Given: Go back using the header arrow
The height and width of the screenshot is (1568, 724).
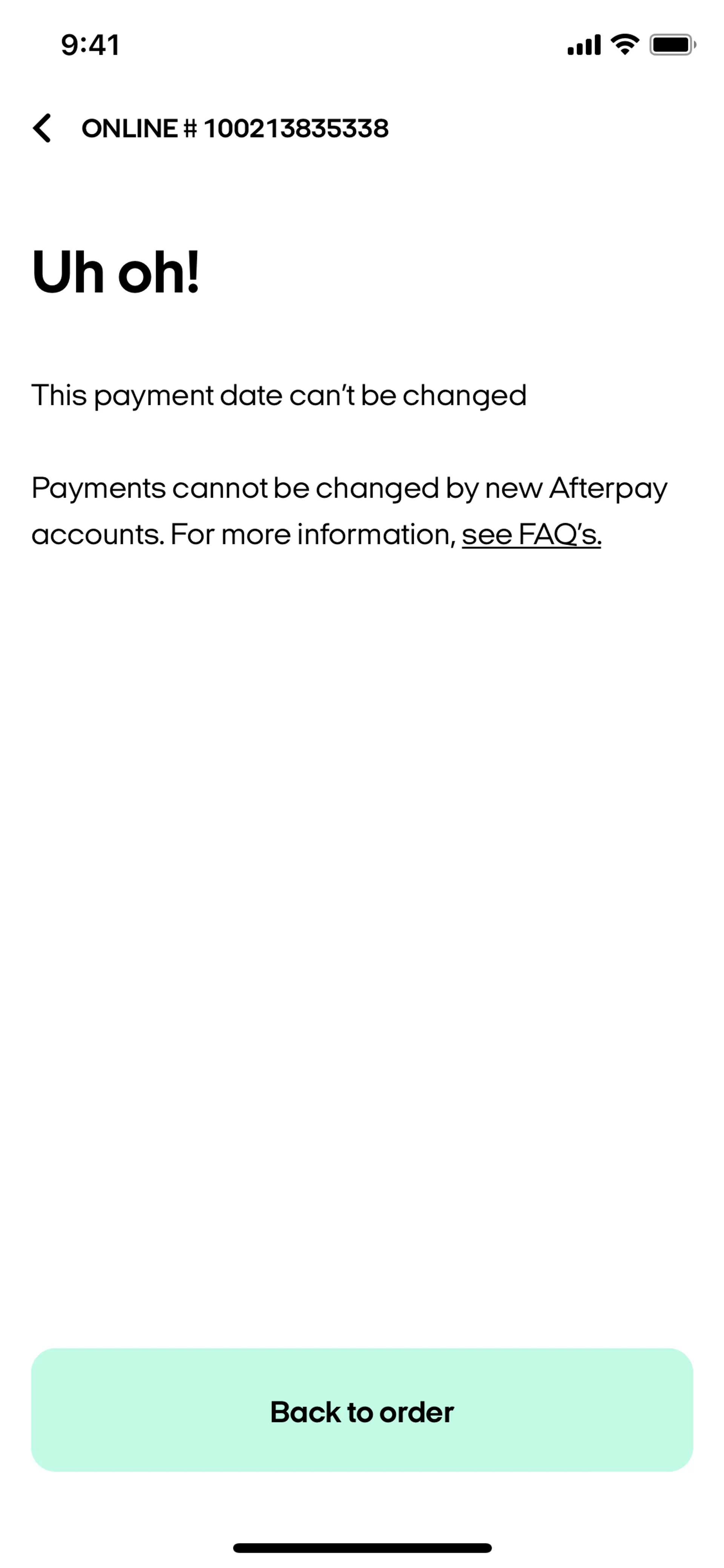Looking at the screenshot, I should [42, 128].
